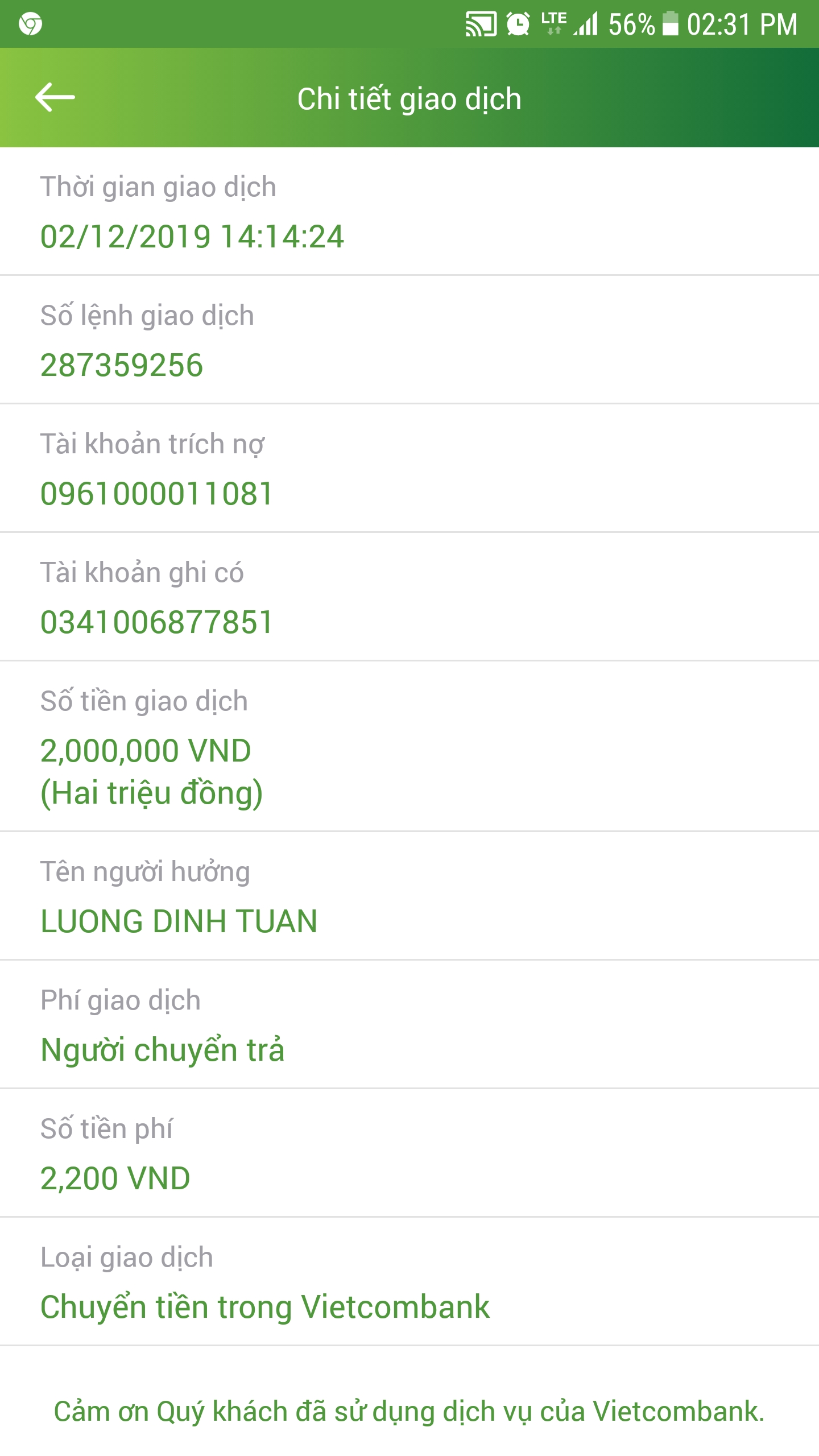Go back from transaction details

(55, 97)
